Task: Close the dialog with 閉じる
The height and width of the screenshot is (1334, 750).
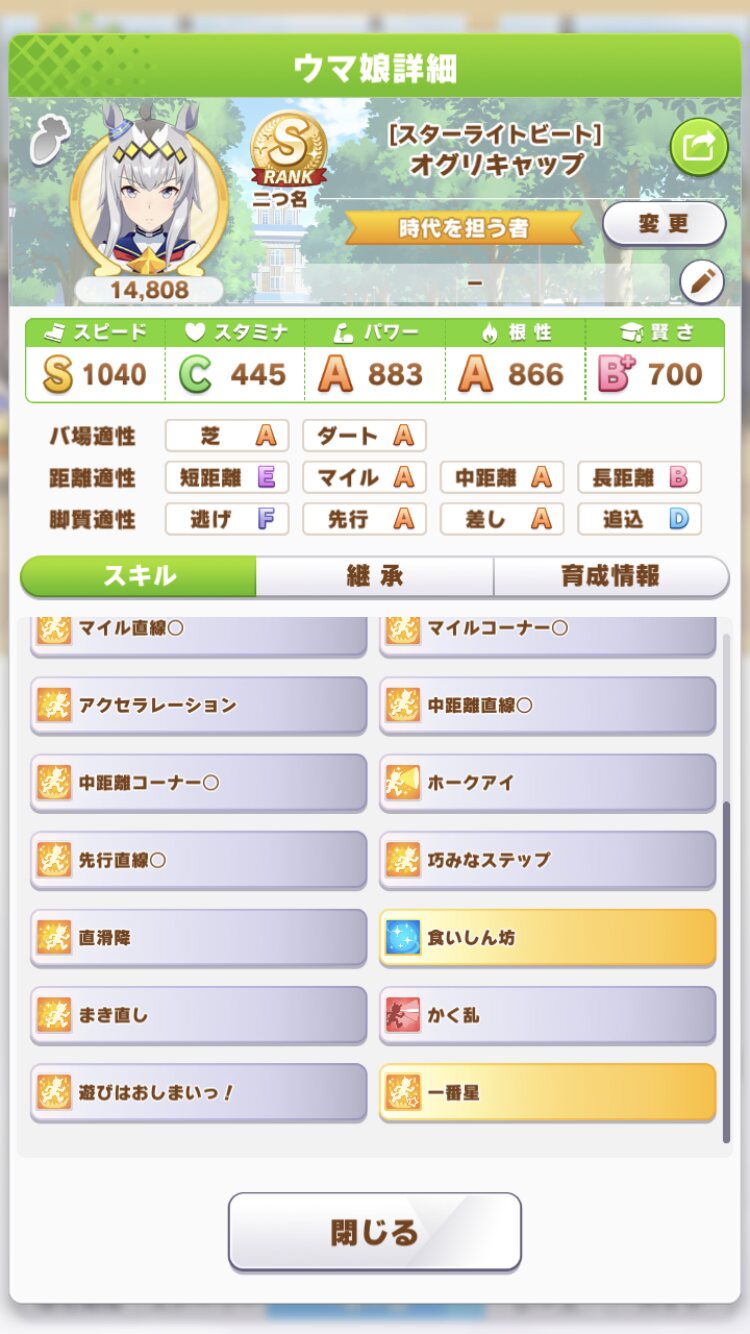Action: click(374, 1231)
